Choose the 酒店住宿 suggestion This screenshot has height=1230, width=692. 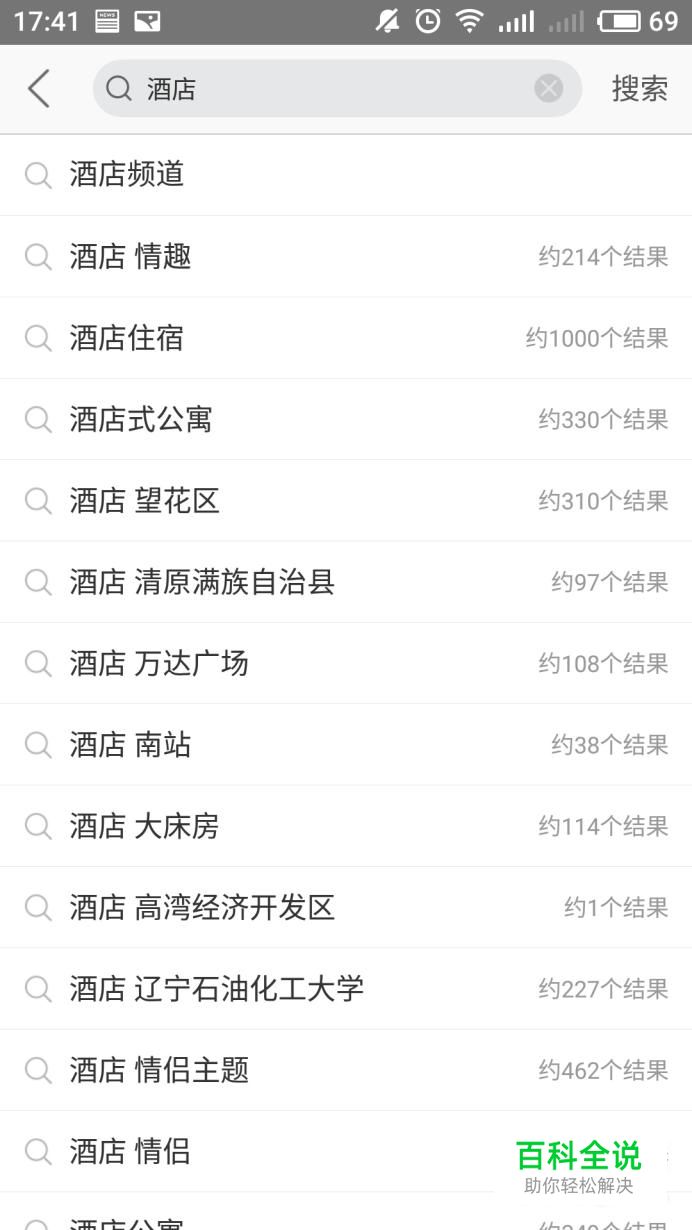127,338
